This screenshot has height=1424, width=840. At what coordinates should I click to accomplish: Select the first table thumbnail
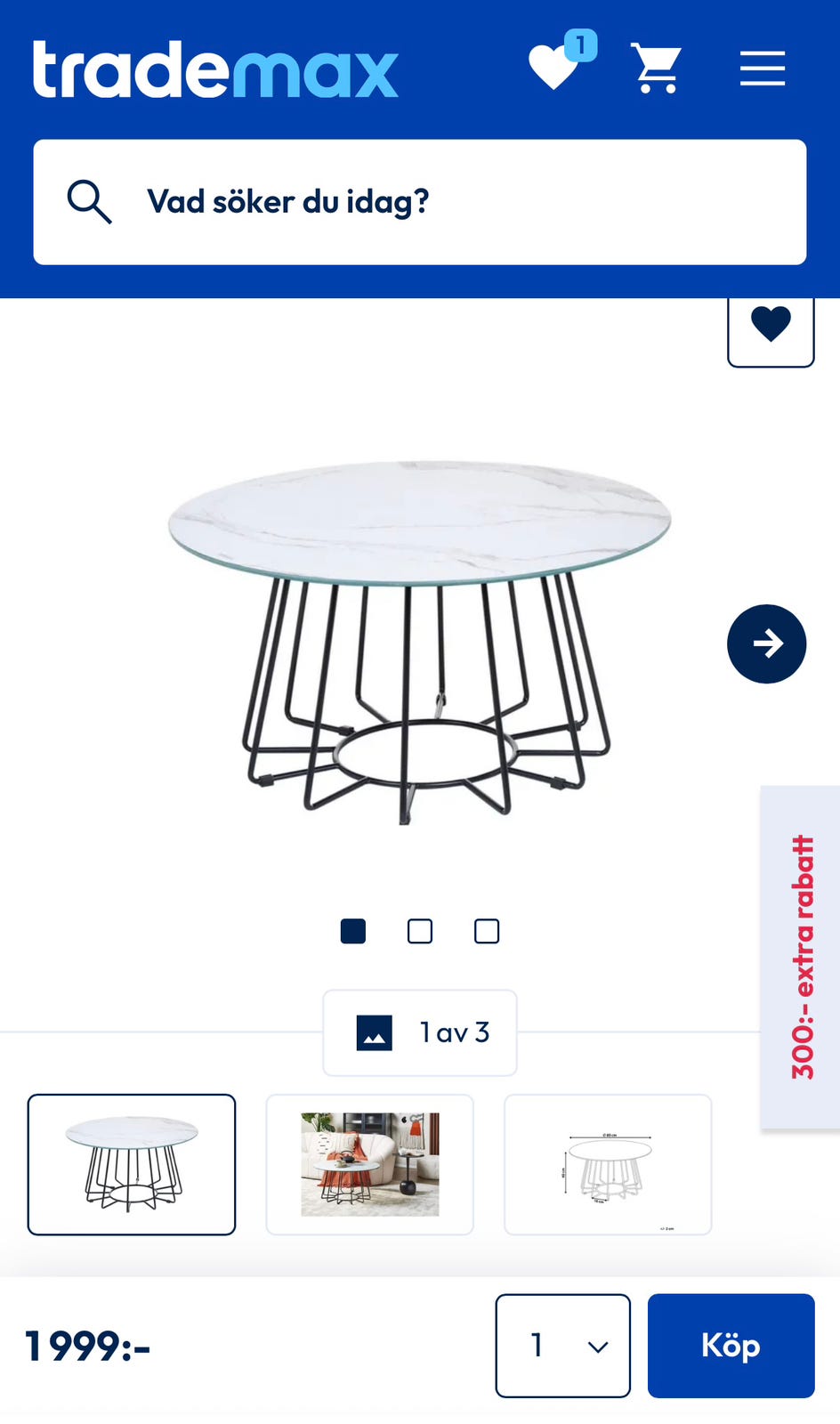pos(132,1164)
